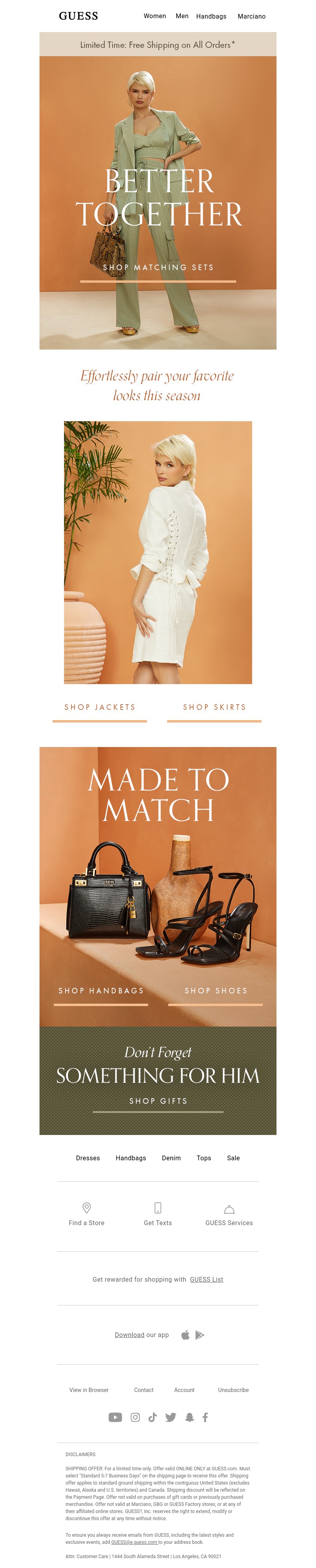
Task: Select Shop Skirts
Action: point(214,707)
